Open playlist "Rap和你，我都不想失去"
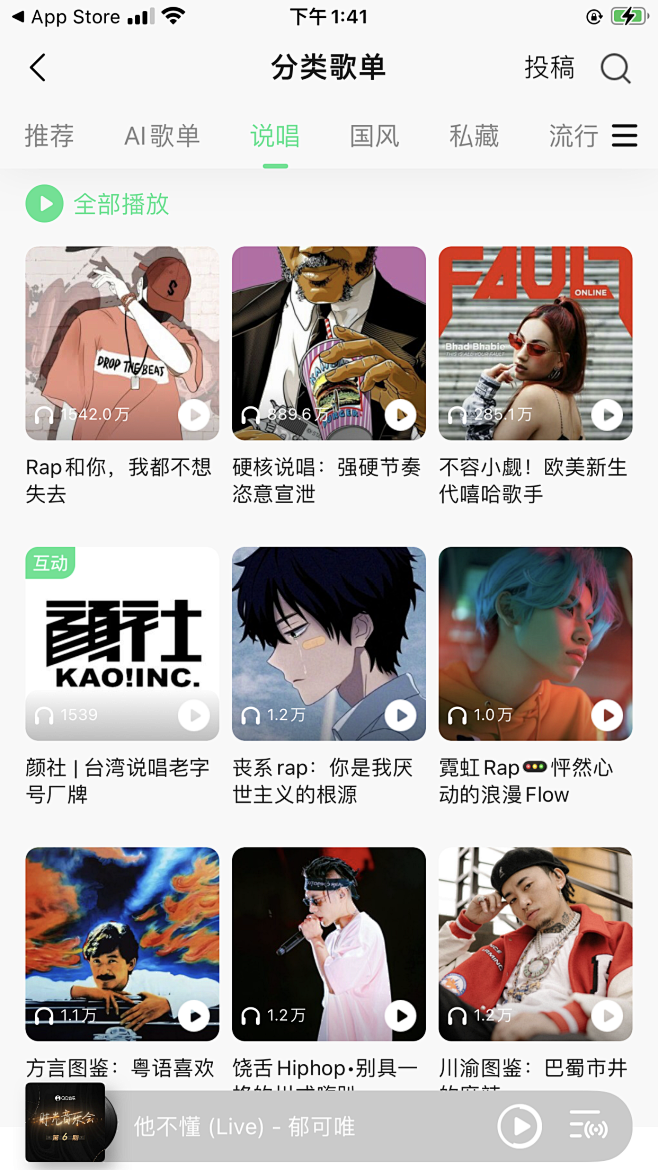Viewport: 658px width, 1170px height. pyautogui.click(x=122, y=343)
